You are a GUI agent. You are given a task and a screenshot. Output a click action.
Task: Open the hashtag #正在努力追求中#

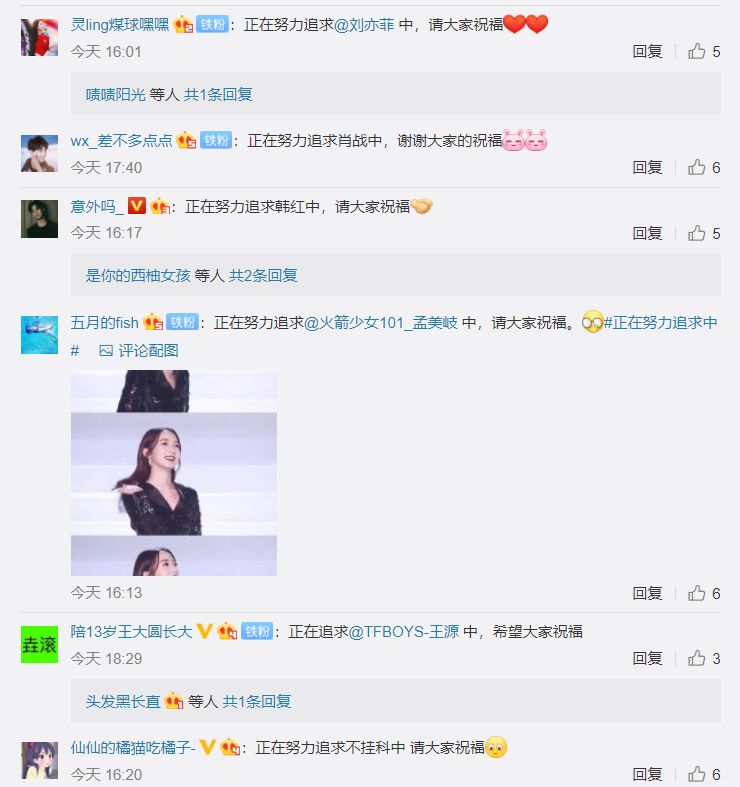(661, 323)
